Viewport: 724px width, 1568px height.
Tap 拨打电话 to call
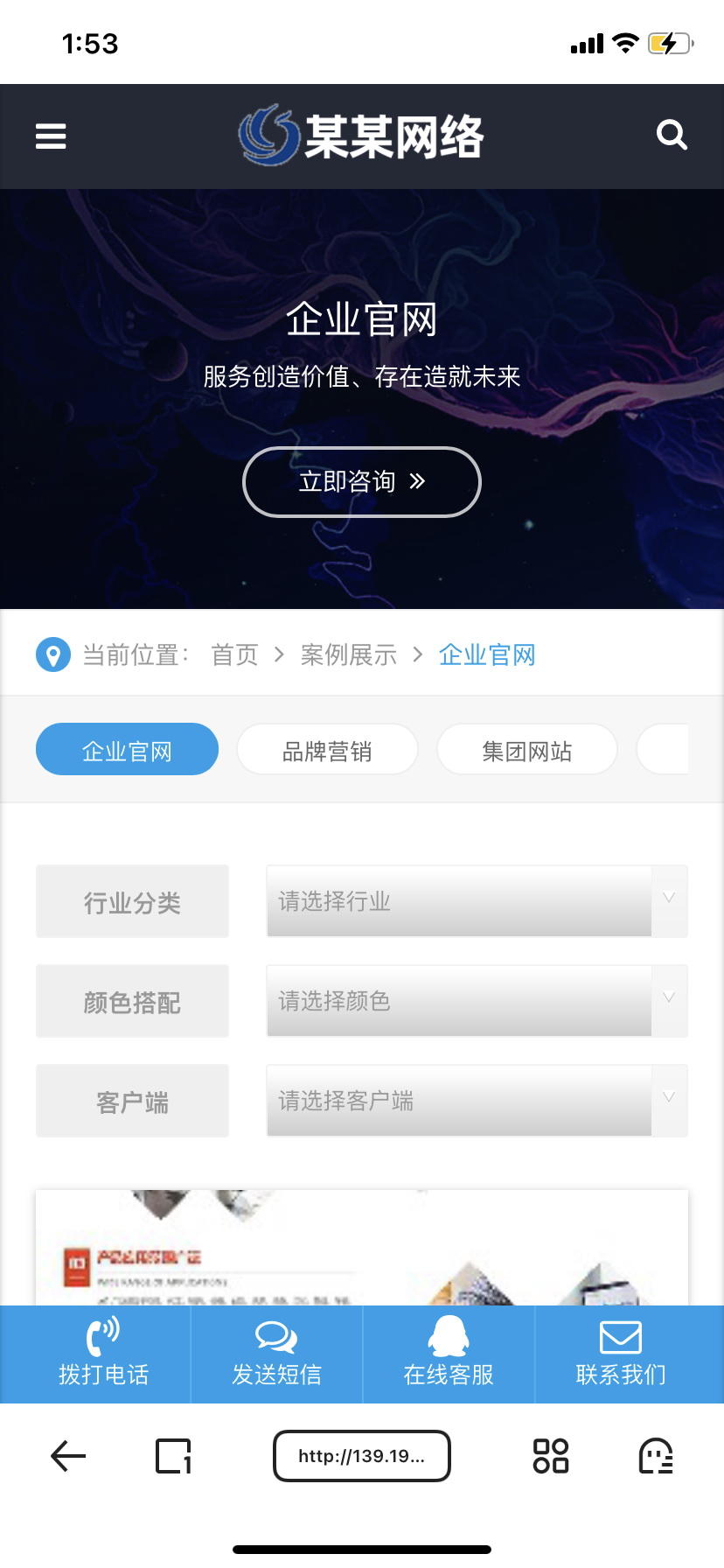coord(103,1354)
